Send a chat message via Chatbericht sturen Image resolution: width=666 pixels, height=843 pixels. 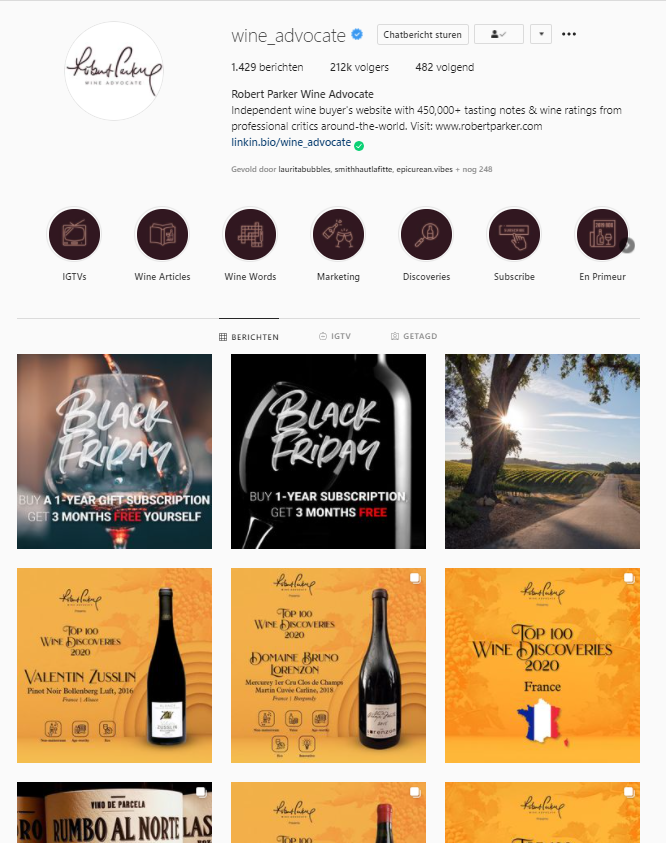423,34
